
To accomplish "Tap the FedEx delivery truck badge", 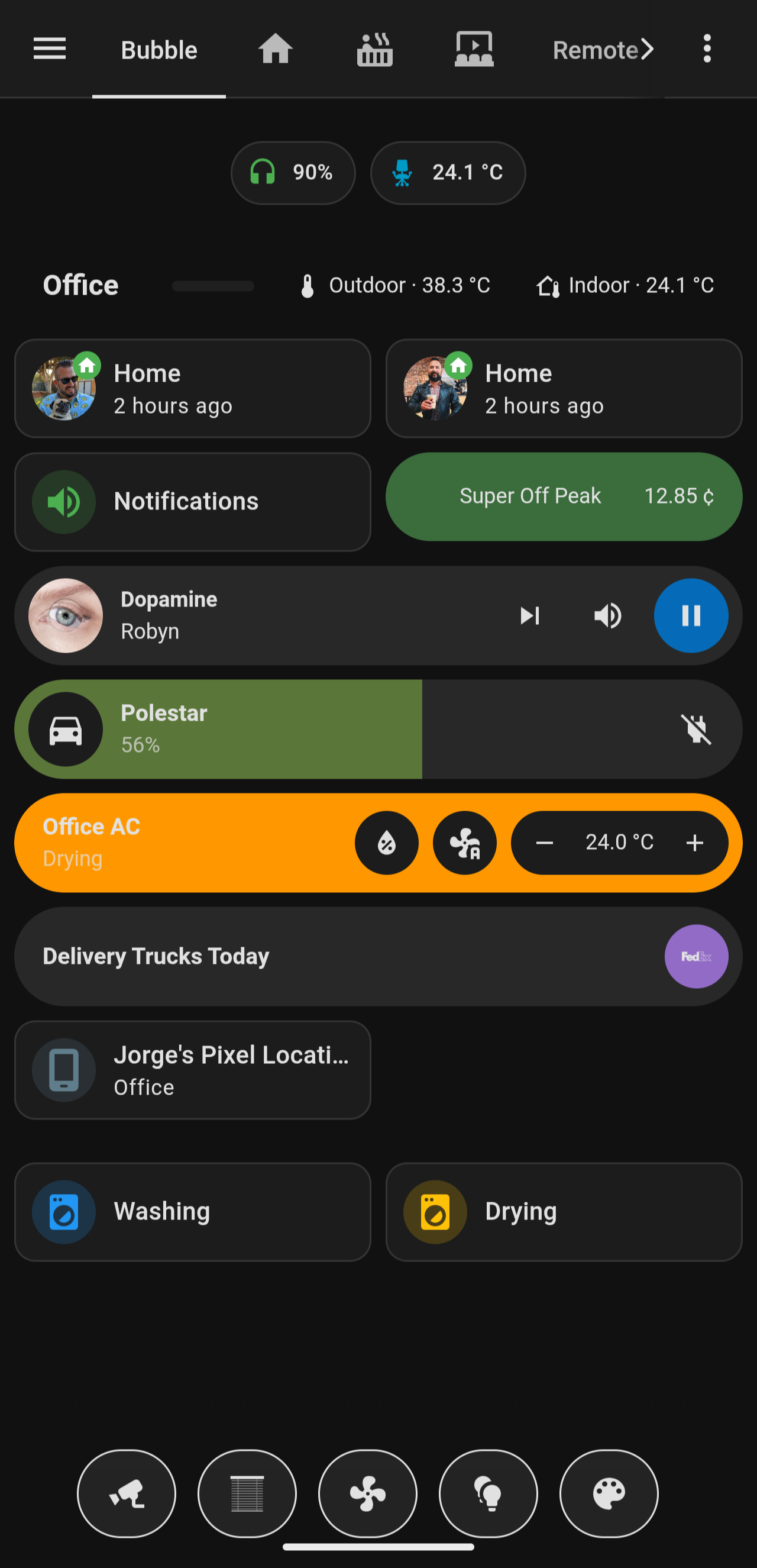I will [696, 956].
